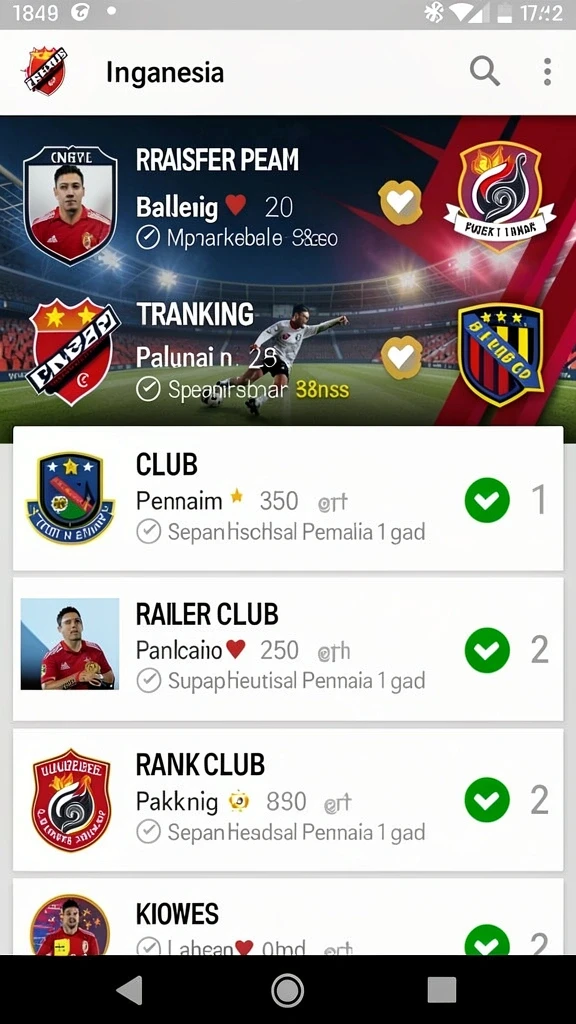576x1024 pixels.
Task: Toggle the green check on CLUB card
Action: click(487, 500)
